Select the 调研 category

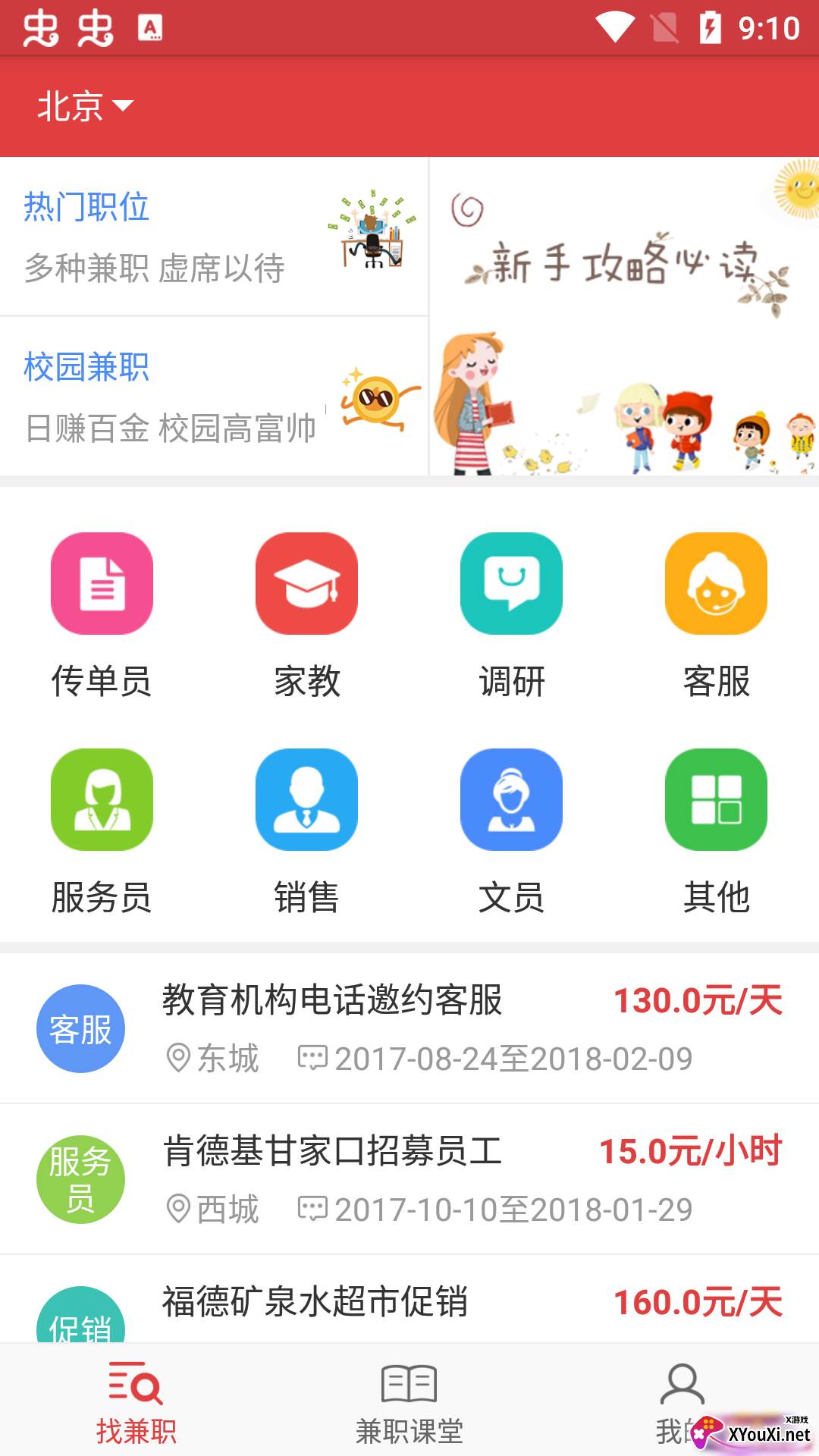click(x=511, y=615)
